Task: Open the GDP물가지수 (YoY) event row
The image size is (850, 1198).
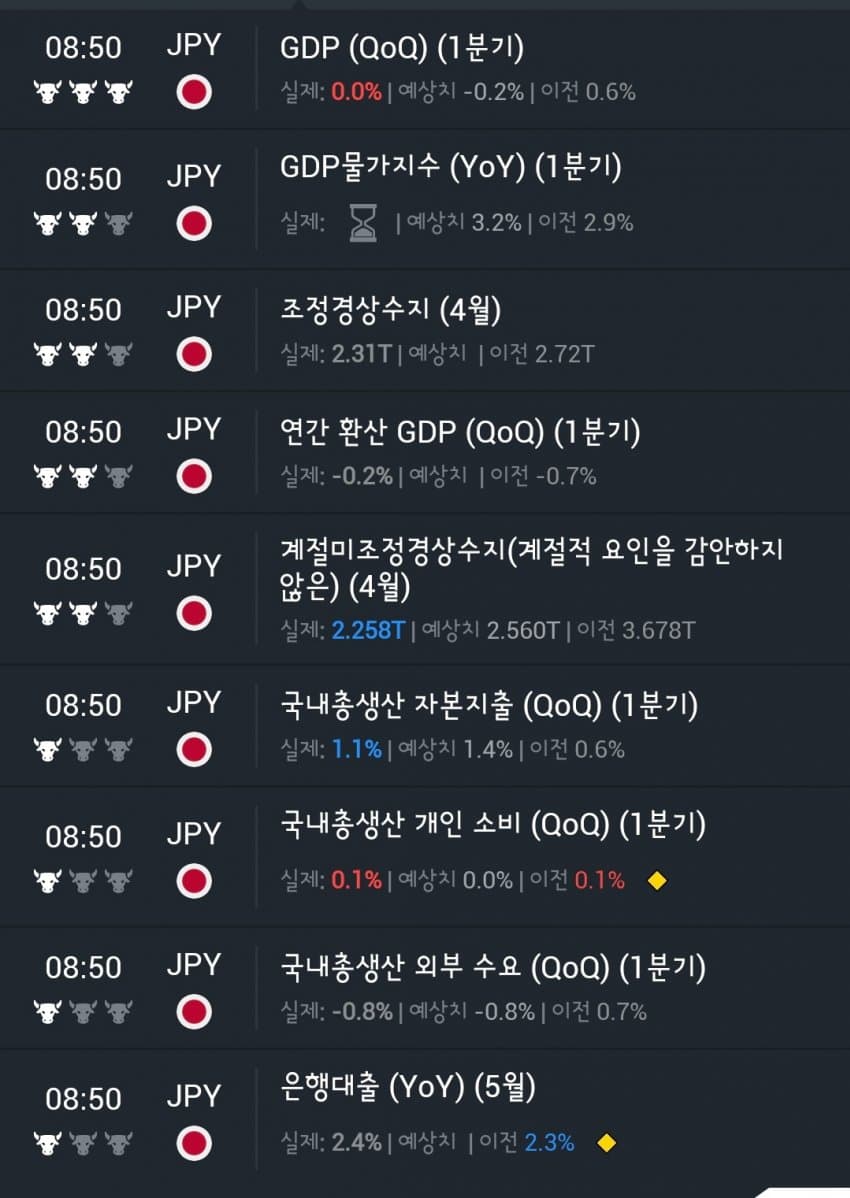Action: pyautogui.click(x=451, y=166)
